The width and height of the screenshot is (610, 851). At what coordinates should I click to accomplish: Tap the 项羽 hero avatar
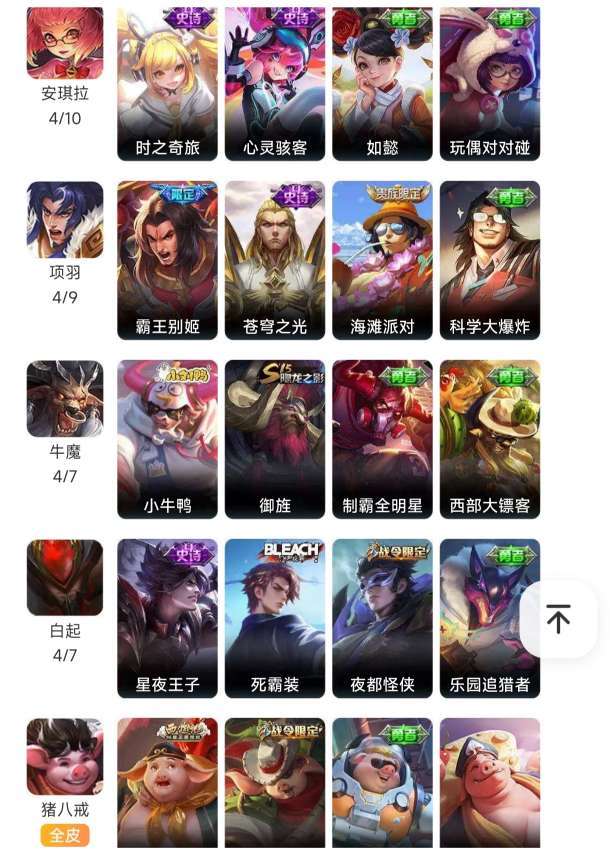pyautogui.click(x=65, y=219)
